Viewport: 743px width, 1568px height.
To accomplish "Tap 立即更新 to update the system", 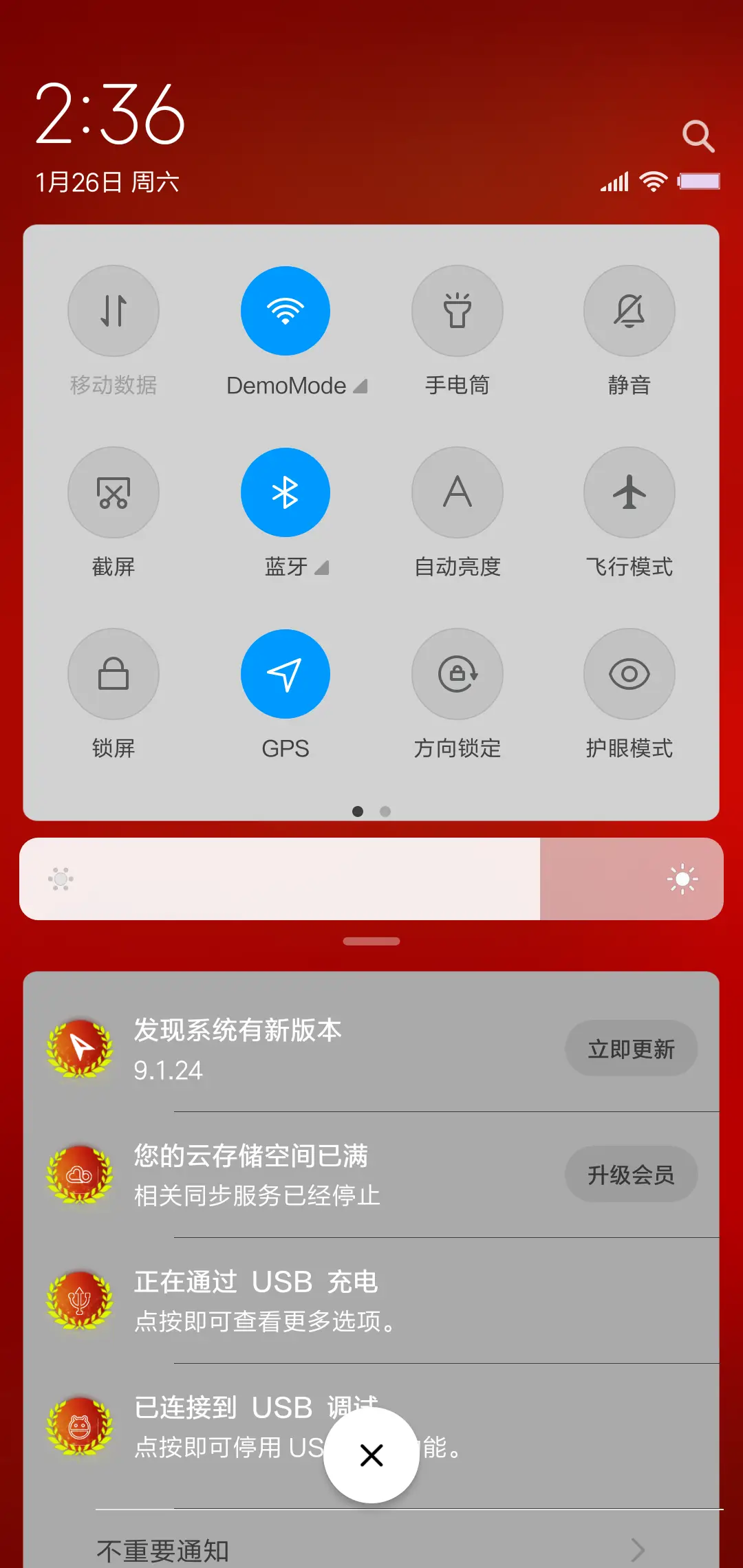I will click(631, 1049).
